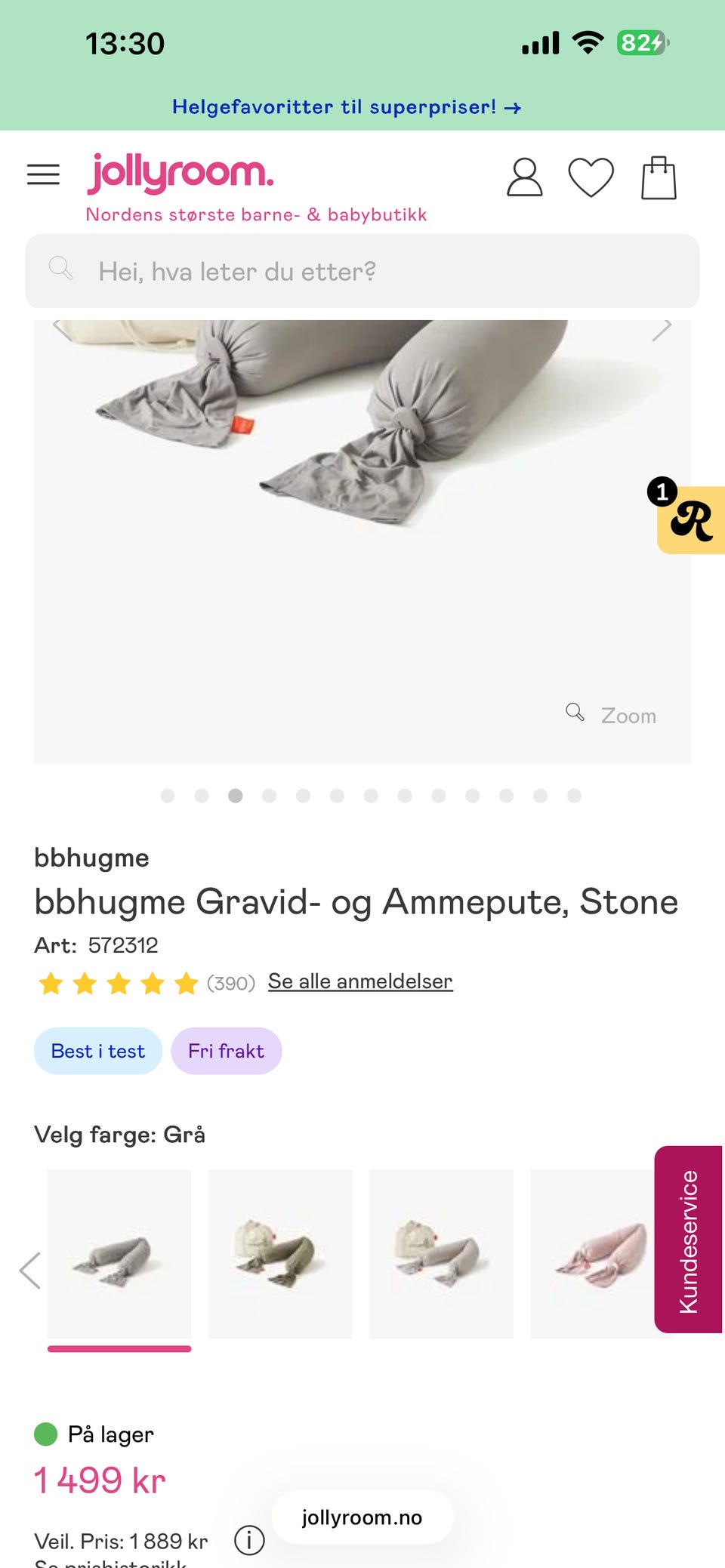Open the hamburger navigation menu
The height and width of the screenshot is (1568, 725).
tap(43, 174)
